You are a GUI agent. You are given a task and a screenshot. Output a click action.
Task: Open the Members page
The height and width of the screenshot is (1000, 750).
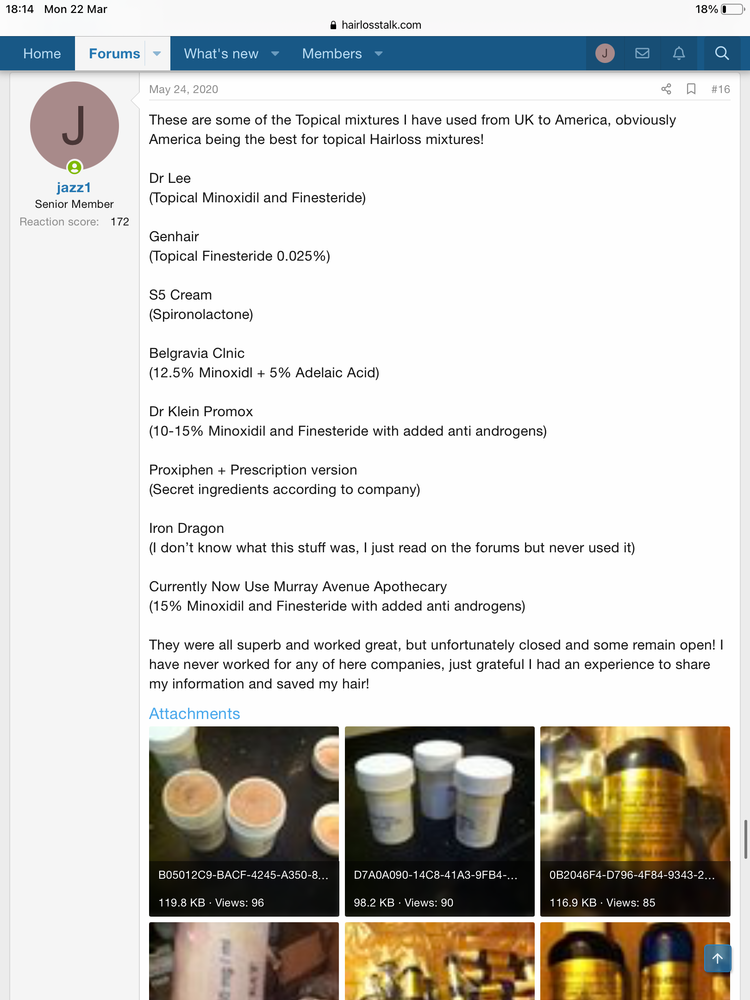point(332,54)
